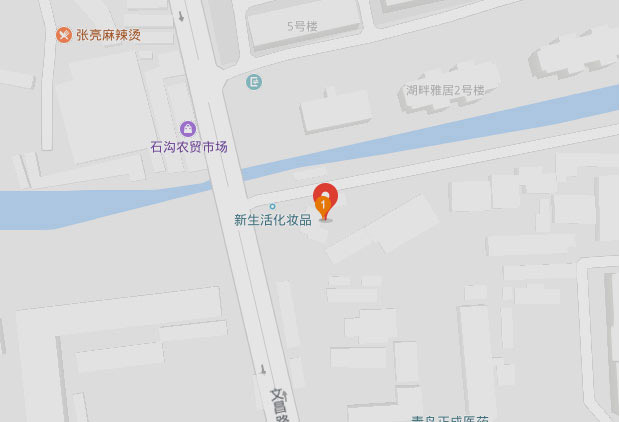Select the 新生活化妆品 shop point on map

(x=272, y=207)
